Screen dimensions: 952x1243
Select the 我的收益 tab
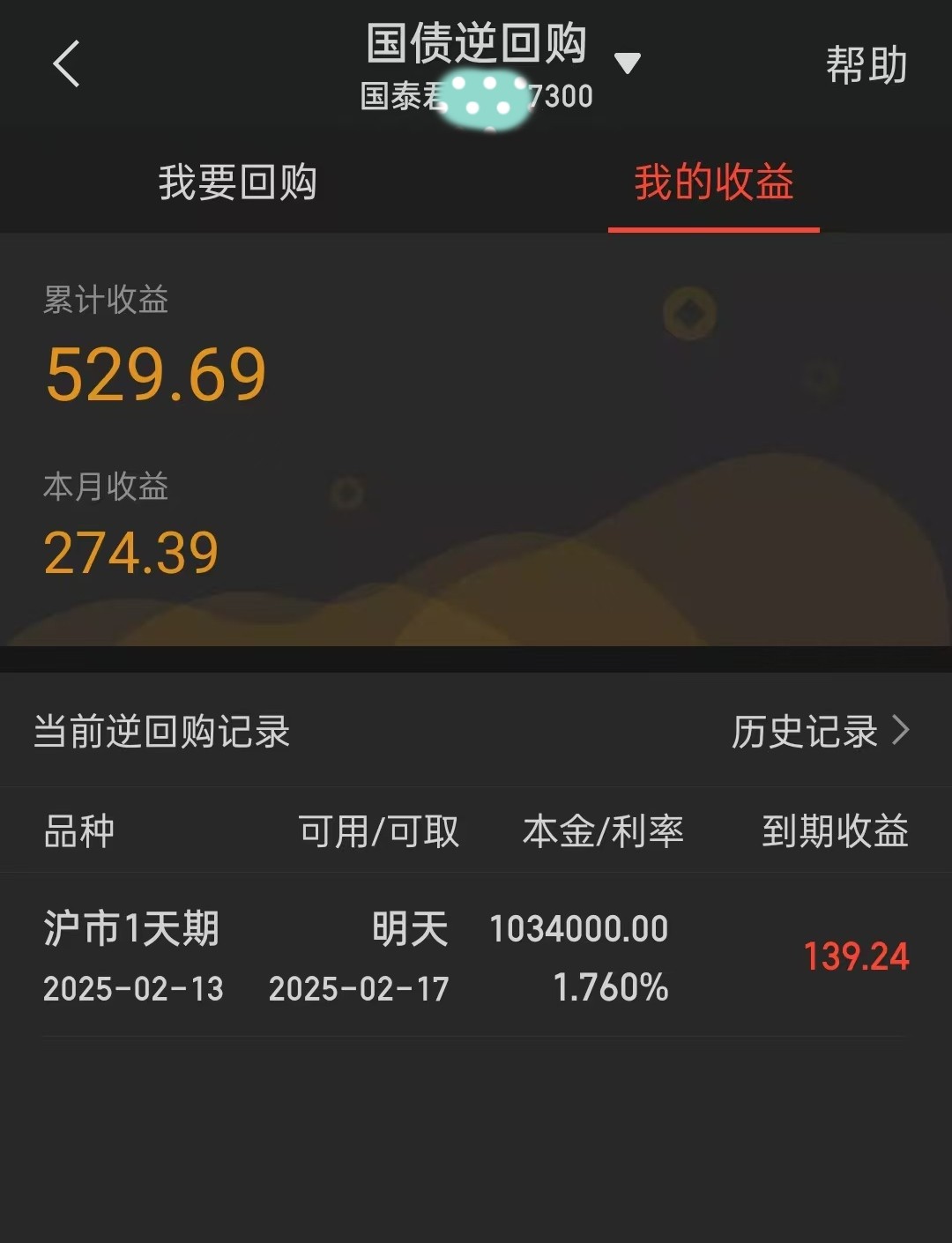pos(713,182)
